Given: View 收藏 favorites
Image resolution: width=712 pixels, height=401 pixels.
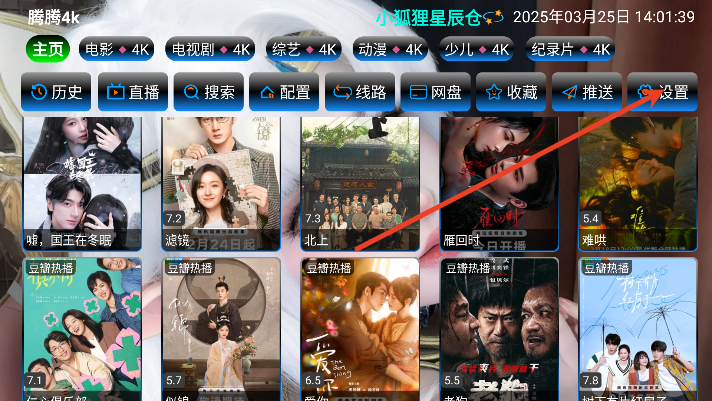Looking at the screenshot, I should pyautogui.click(x=510, y=92).
